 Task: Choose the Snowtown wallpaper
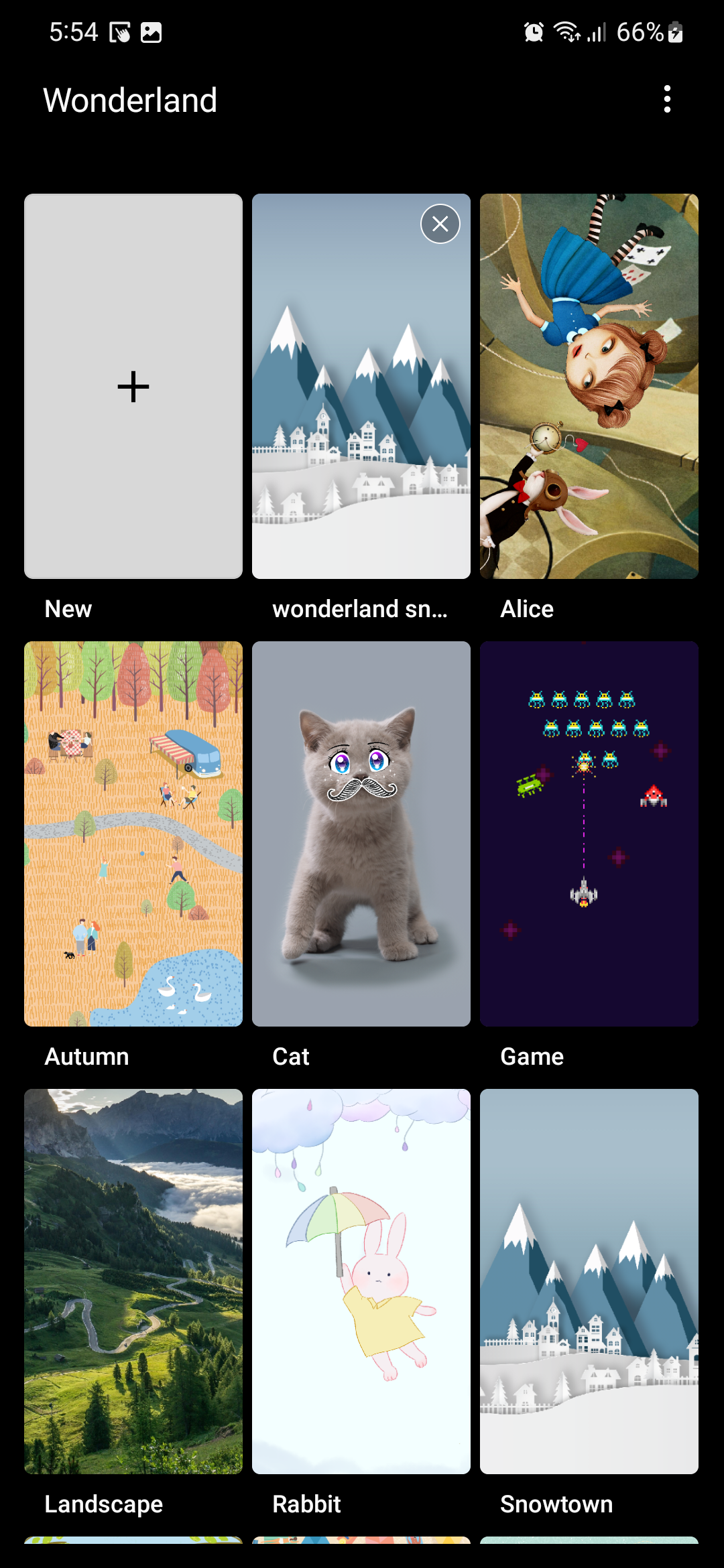[x=589, y=1281]
